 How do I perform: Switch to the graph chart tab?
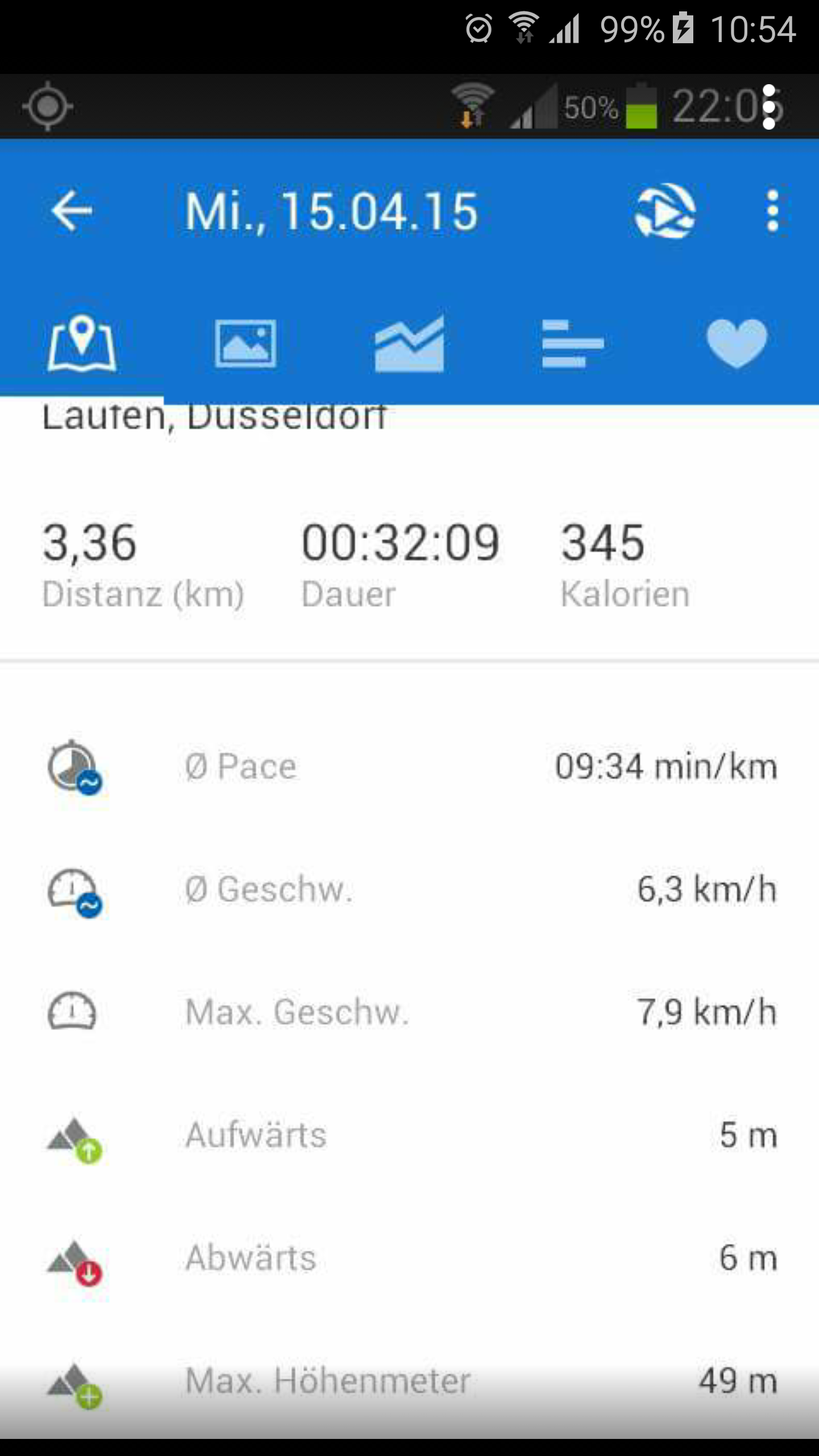coord(409,343)
